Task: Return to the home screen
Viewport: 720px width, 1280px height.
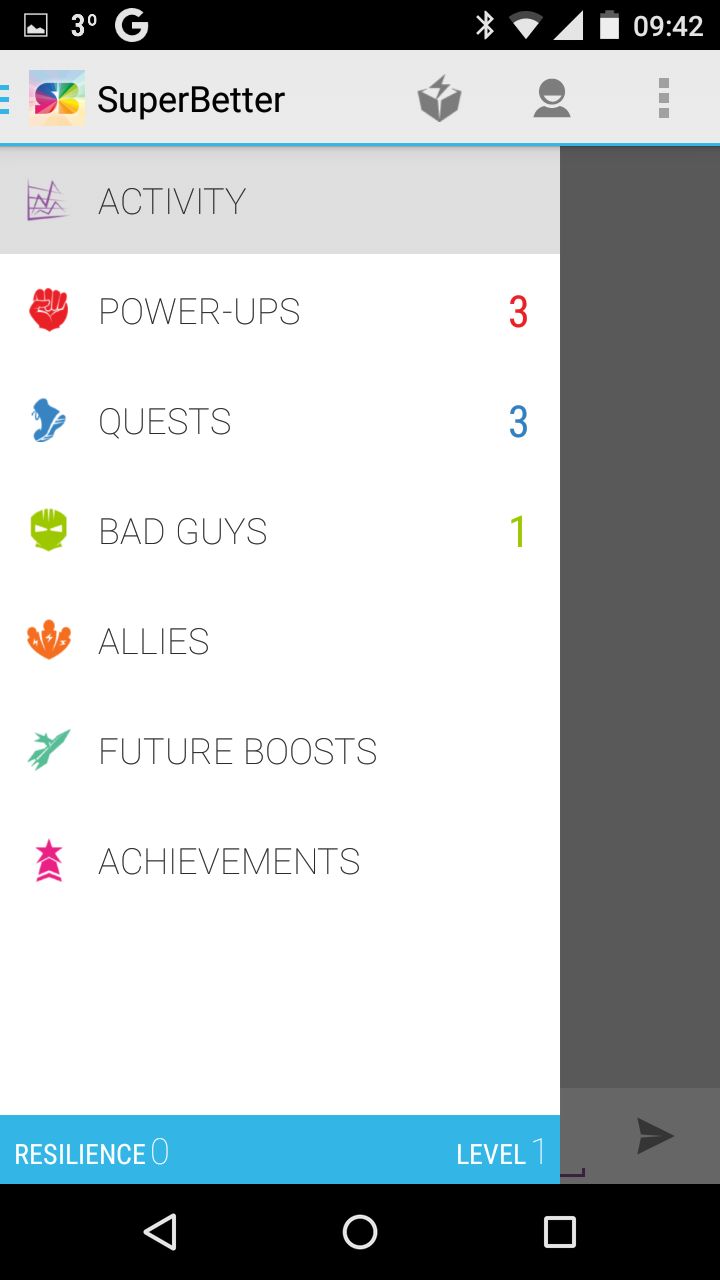Action: click(360, 1232)
